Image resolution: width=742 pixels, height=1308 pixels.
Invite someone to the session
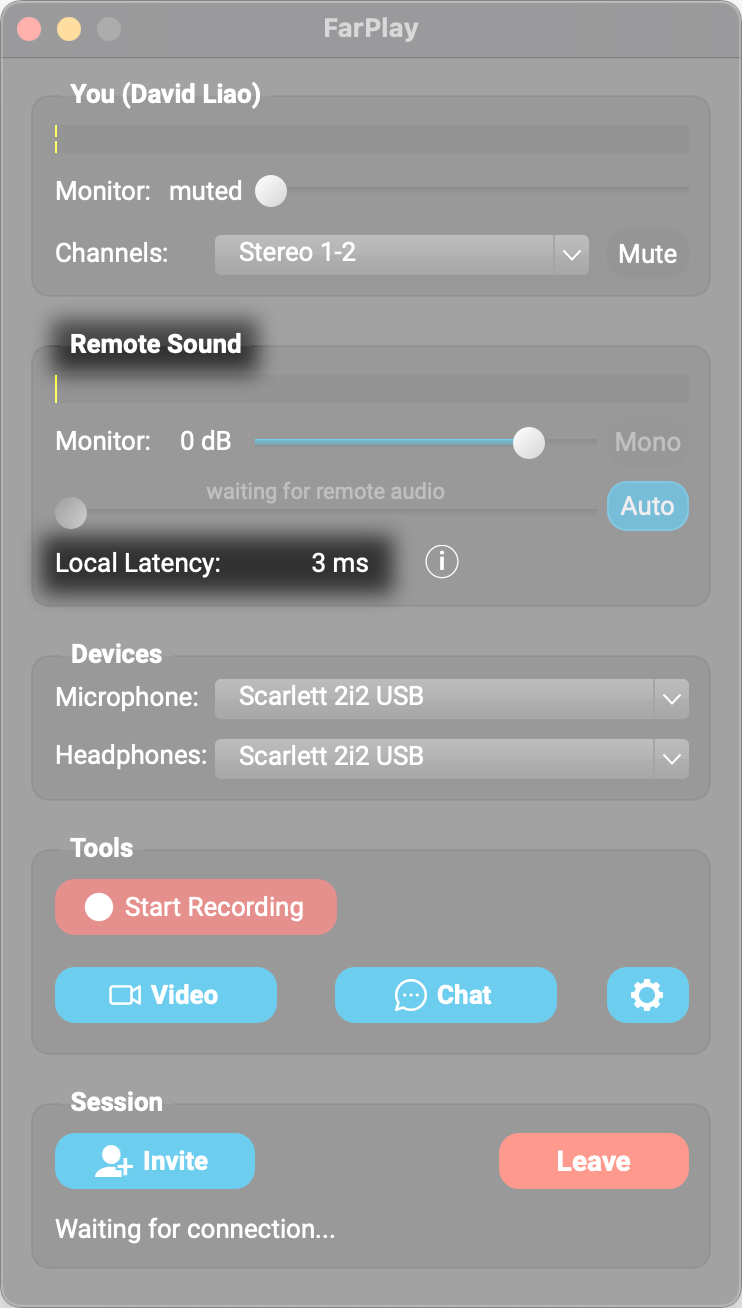(x=155, y=1161)
